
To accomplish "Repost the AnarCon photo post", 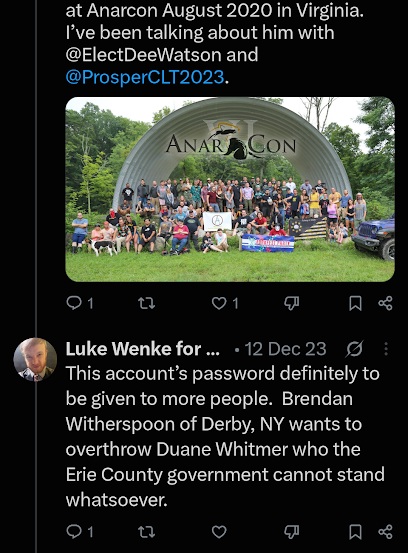I will pos(146,303).
